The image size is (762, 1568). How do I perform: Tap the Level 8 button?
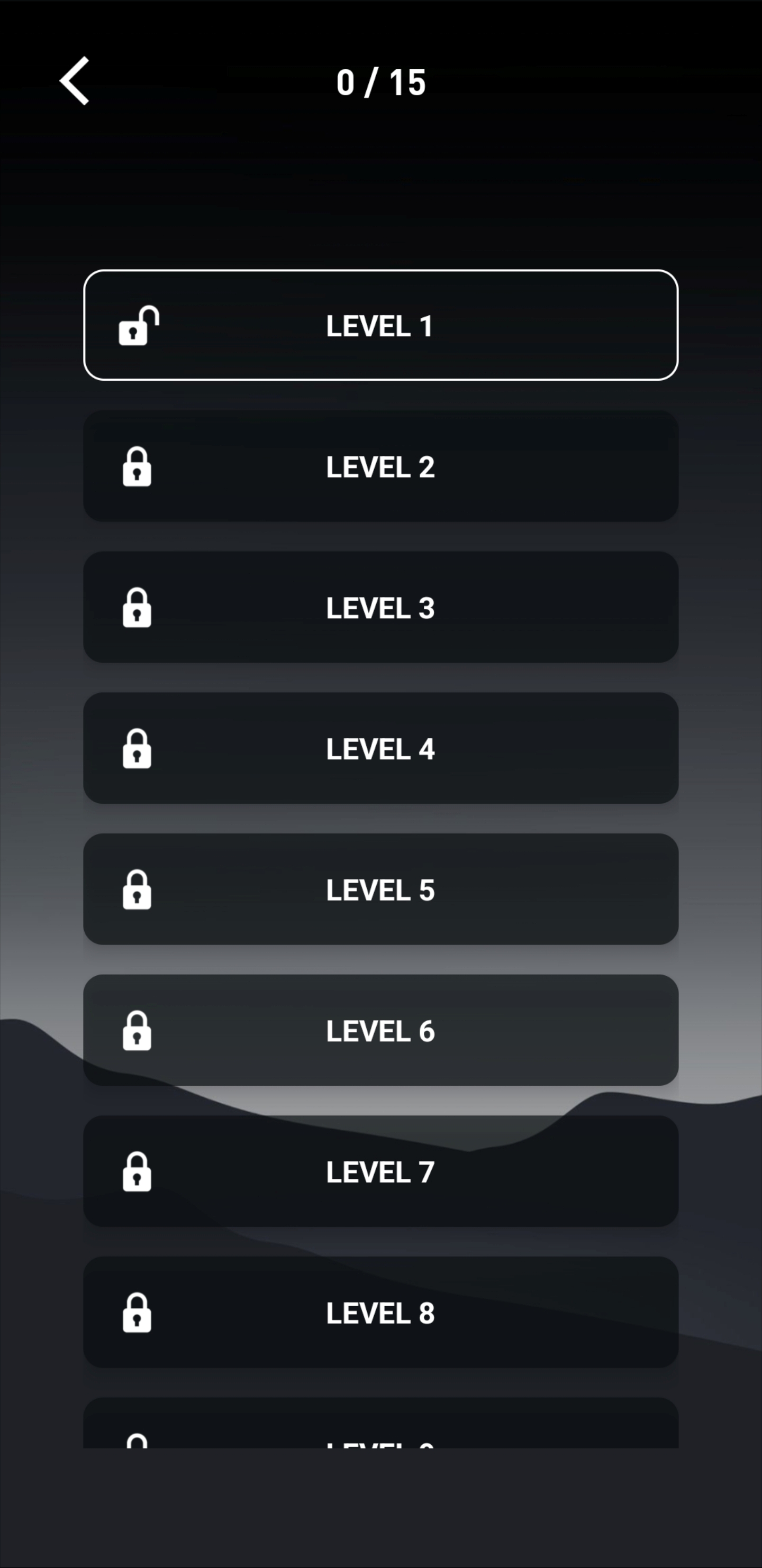[x=380, y=1313]
